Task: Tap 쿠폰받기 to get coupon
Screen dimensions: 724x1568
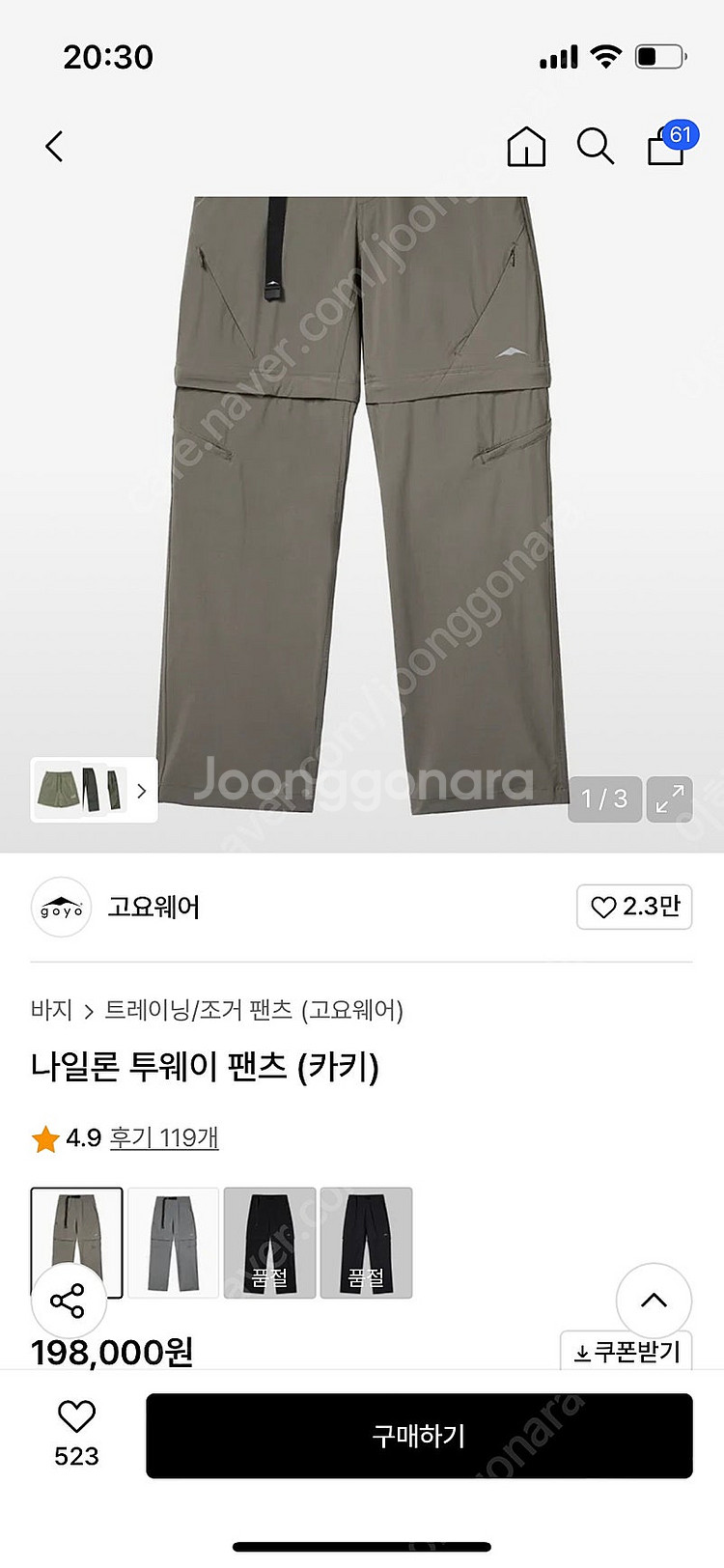Action: (x=627, y=1351)
